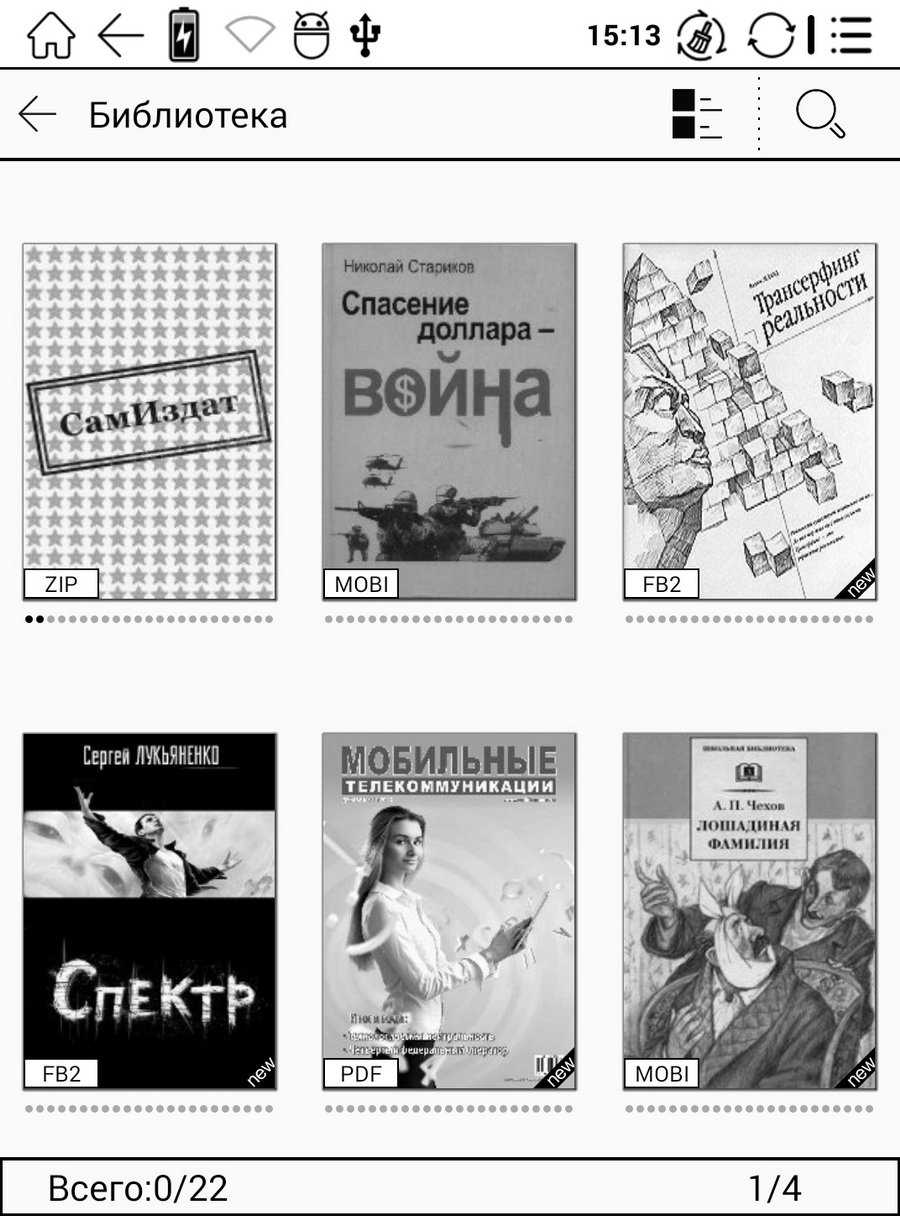Open Спасение доллара – война book
The width and height of the screenshot is (900, 1216).
click(x=449, y=421)
